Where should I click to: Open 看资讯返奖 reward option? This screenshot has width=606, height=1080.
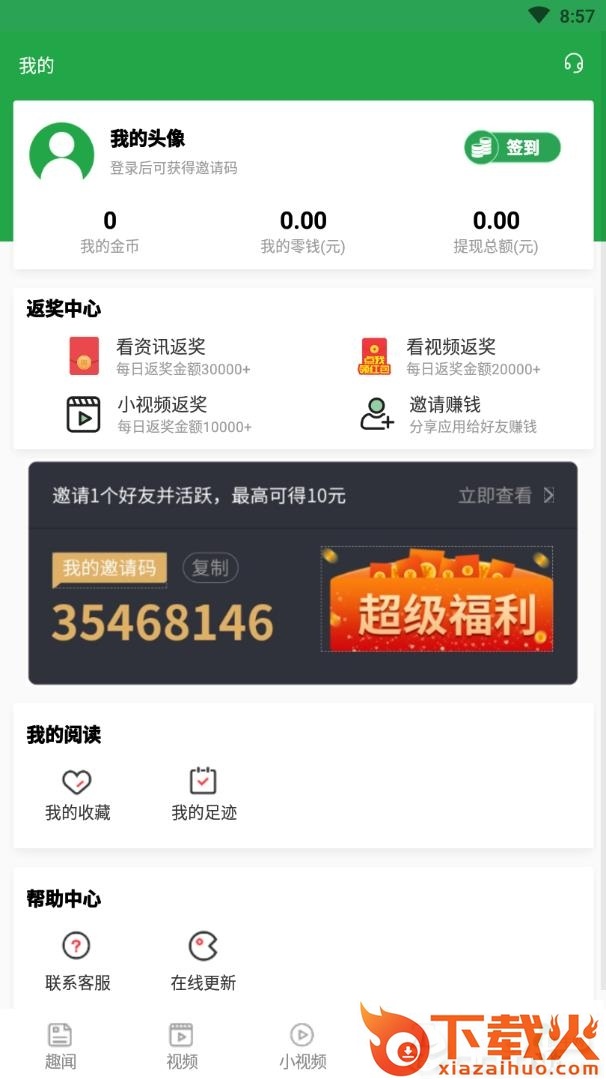pyautogui.click(x=160, y=356)
